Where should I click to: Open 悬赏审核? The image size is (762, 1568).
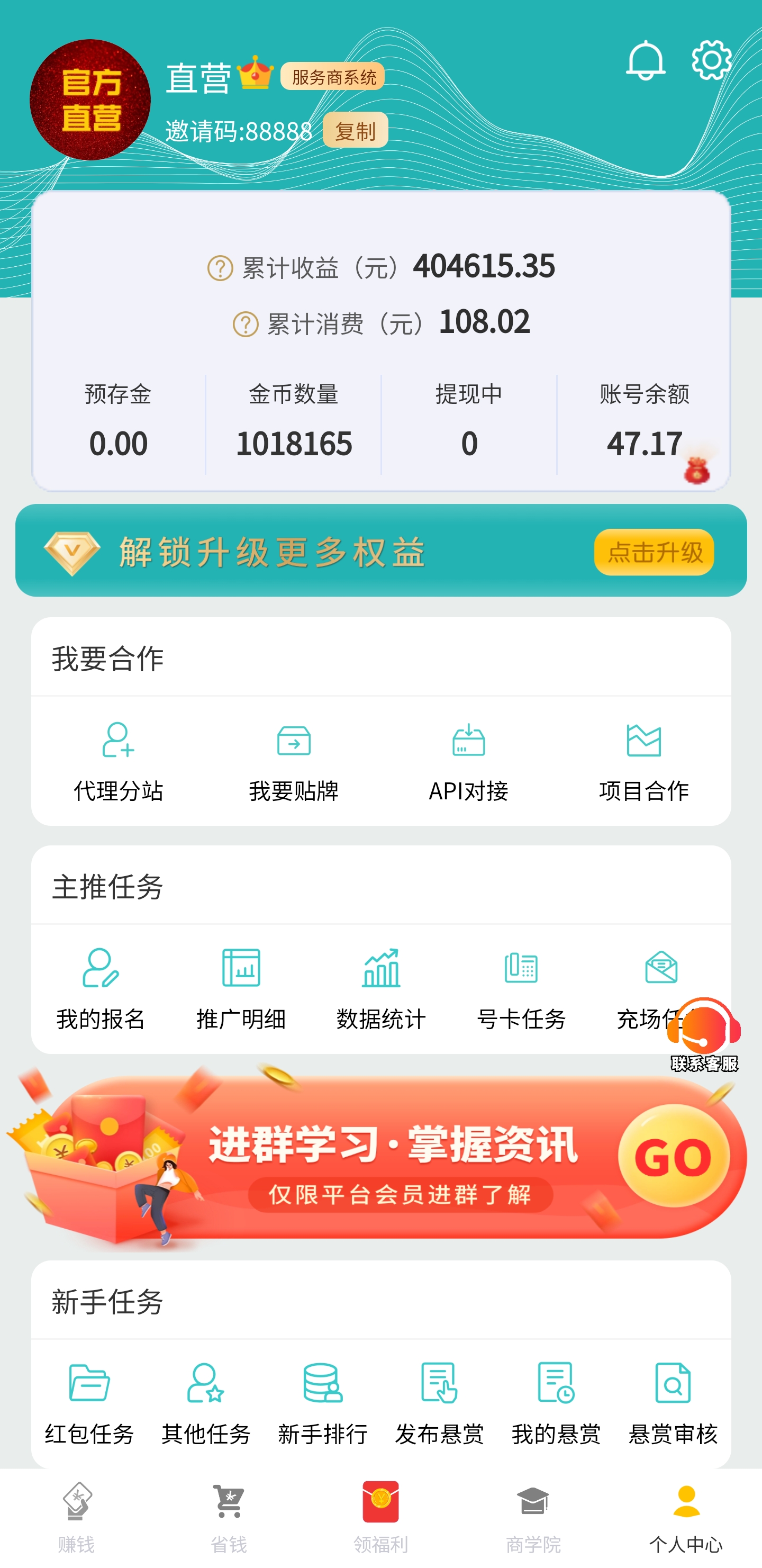pos(673,1403)
